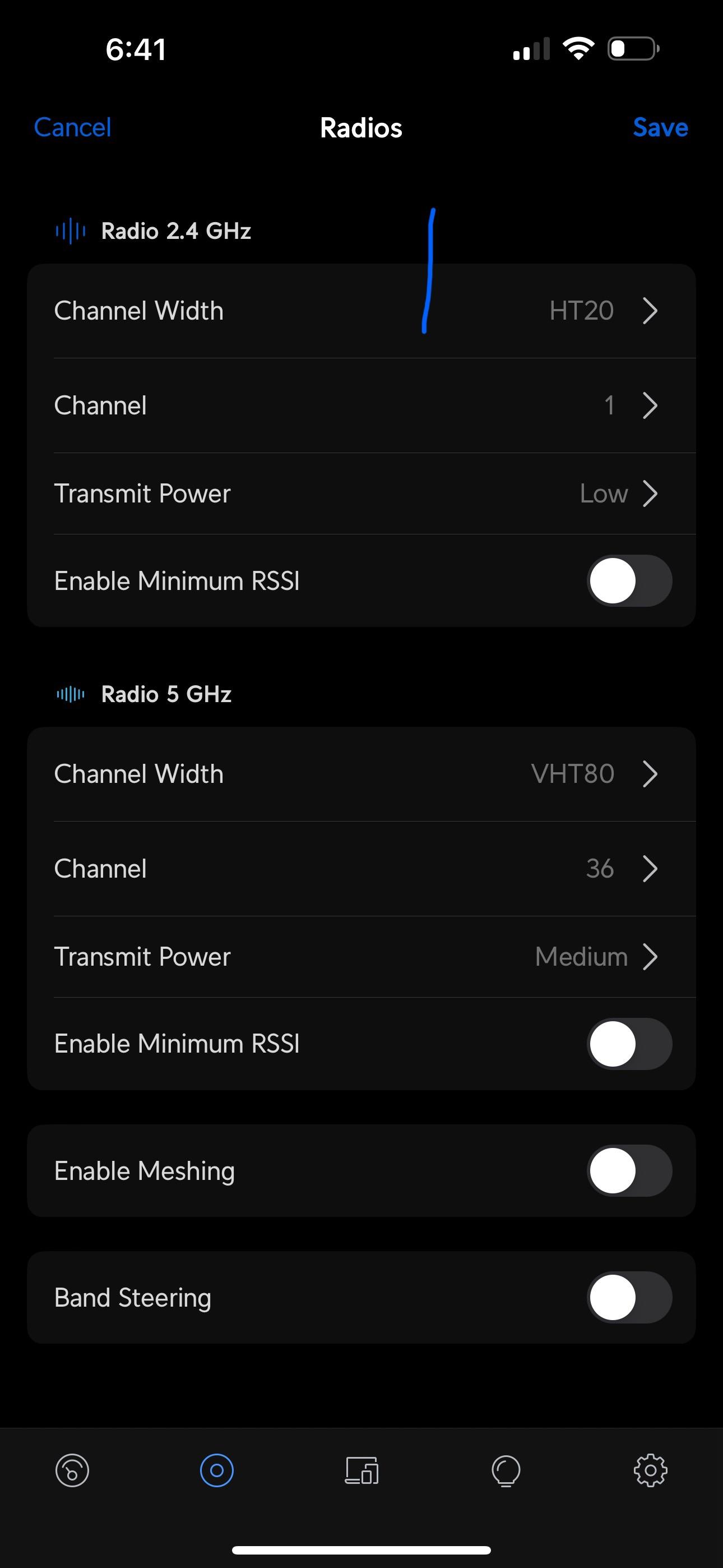The height and width of the screenshot is (1568, 723).
Task: Open the connected devices icon
Action: (361, 1470)
